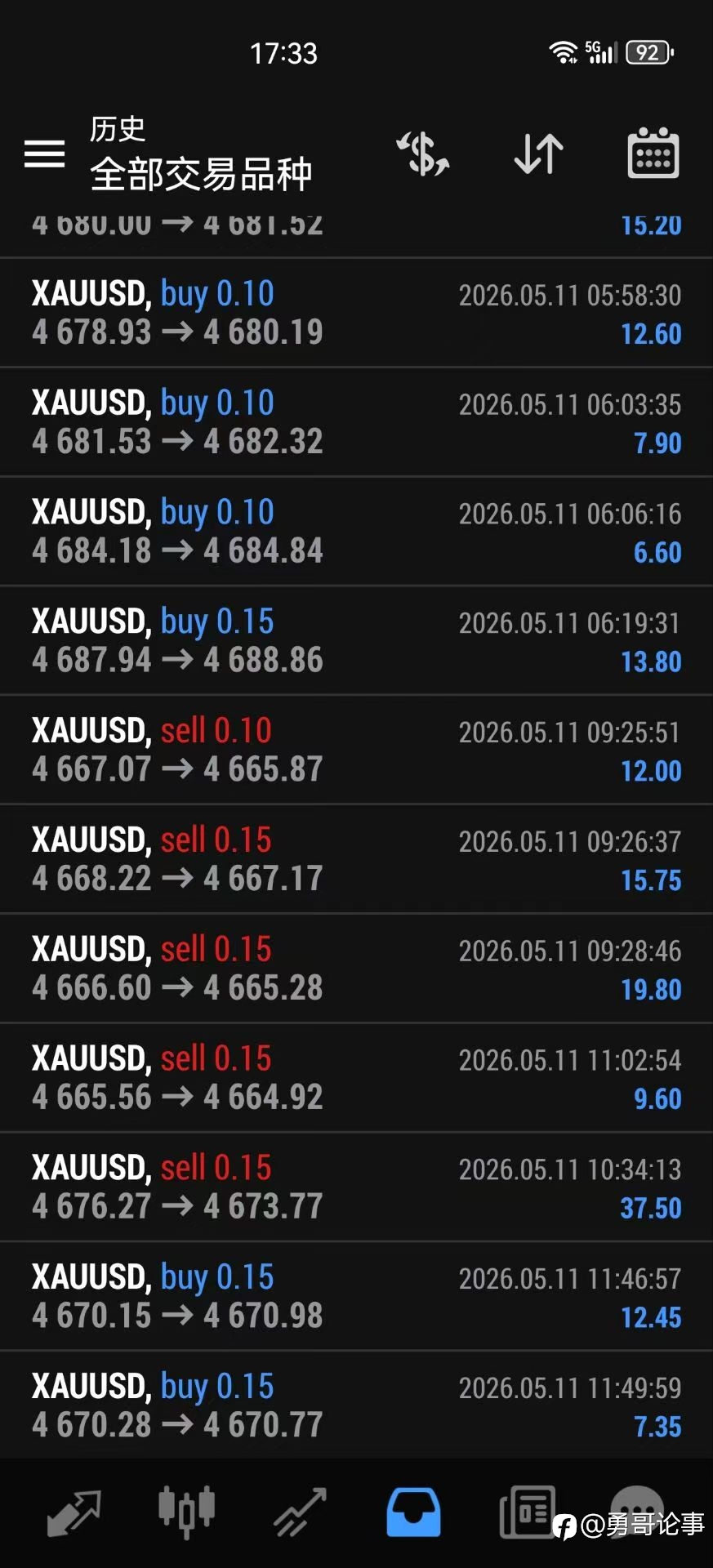This screenshot has width=713, height=1568.
Task: Open the buy trade closed at 11:46:57
Action: (x=356, y=1298)
